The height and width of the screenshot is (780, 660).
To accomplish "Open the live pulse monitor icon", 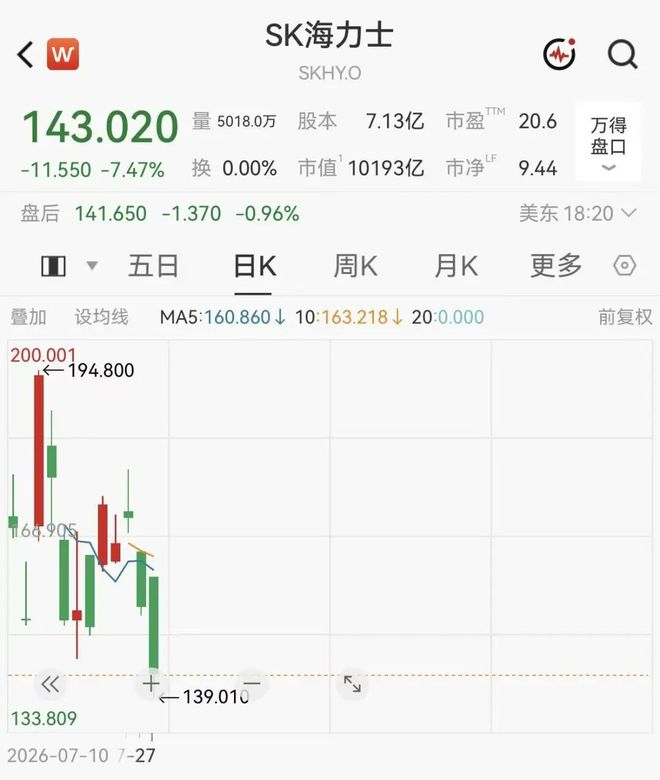I will click(x=560, y=53).
